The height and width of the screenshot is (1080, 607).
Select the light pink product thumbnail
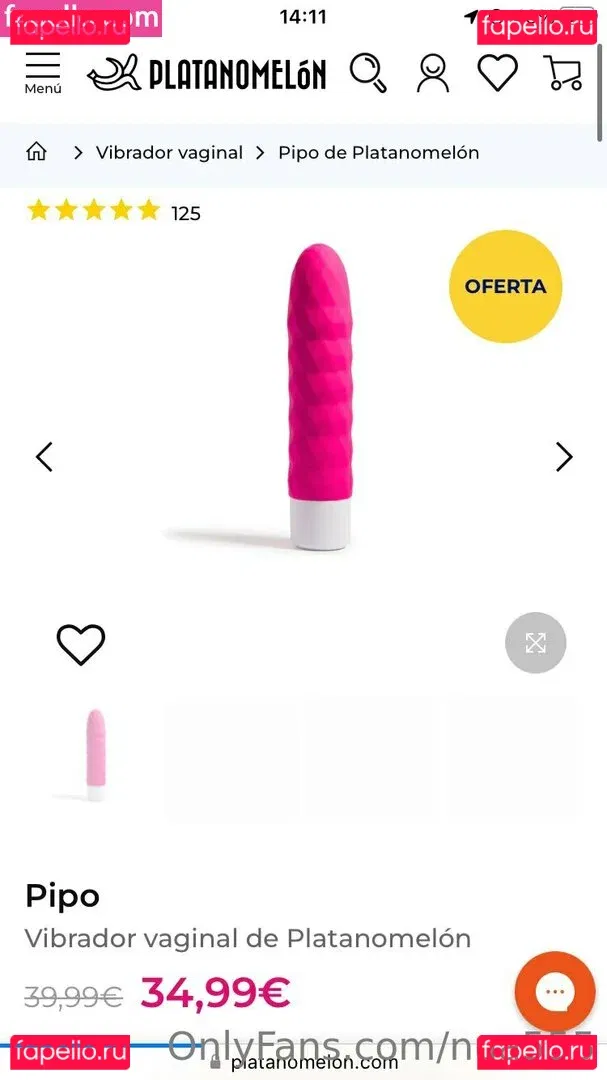pos(95,753)
